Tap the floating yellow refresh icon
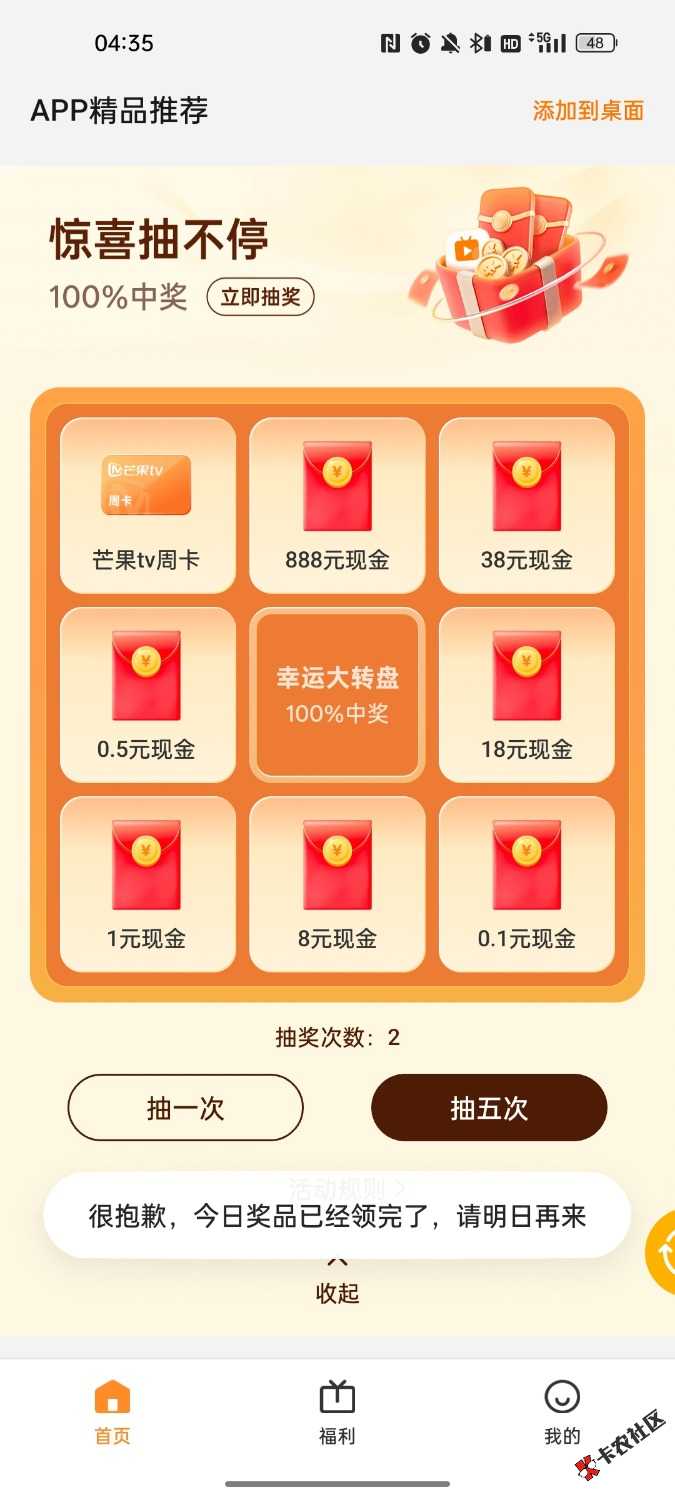This screenshot has height=1500, width=675. pos(662,1252)
